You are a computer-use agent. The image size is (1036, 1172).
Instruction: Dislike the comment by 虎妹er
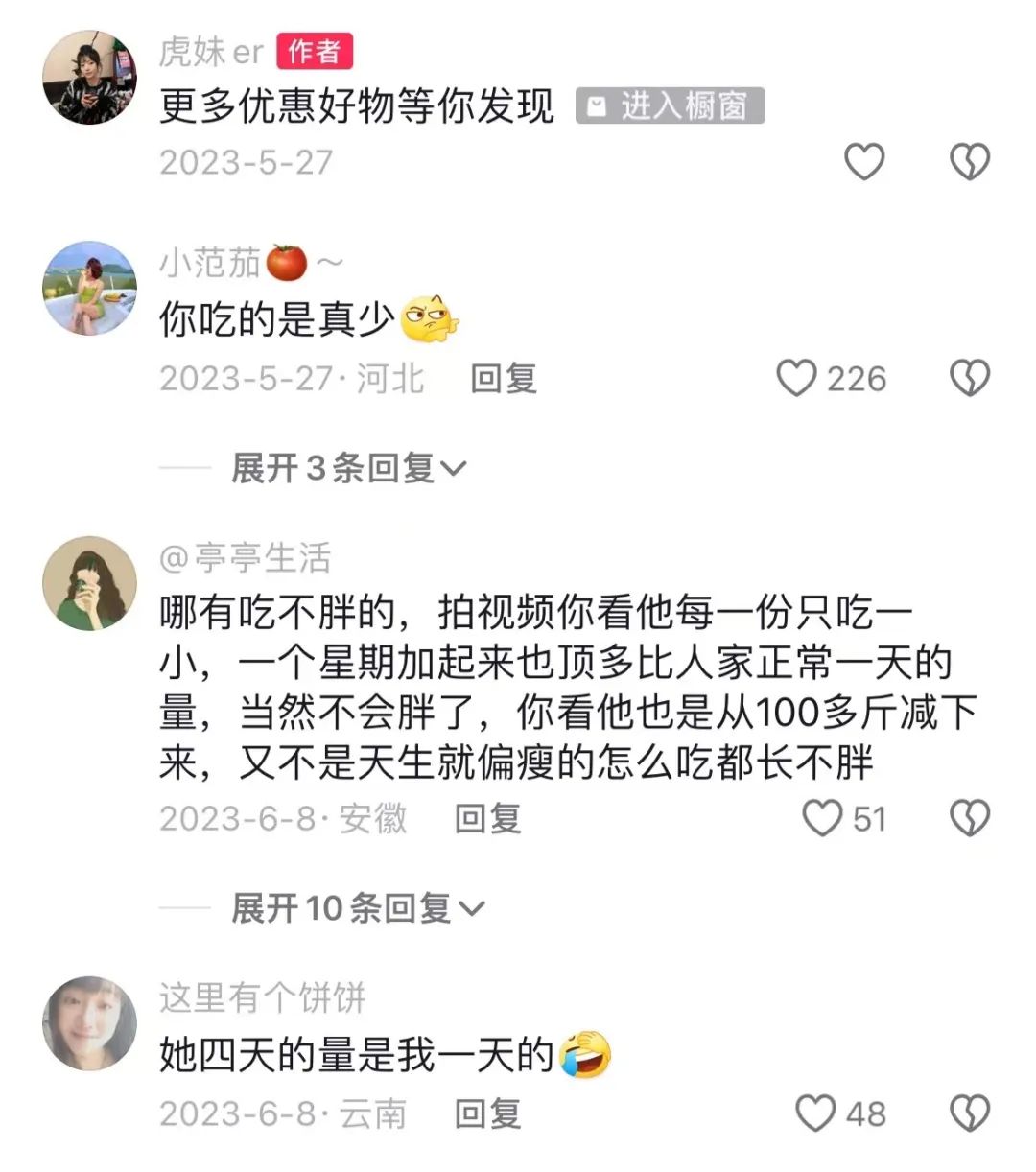click(969, 161)
